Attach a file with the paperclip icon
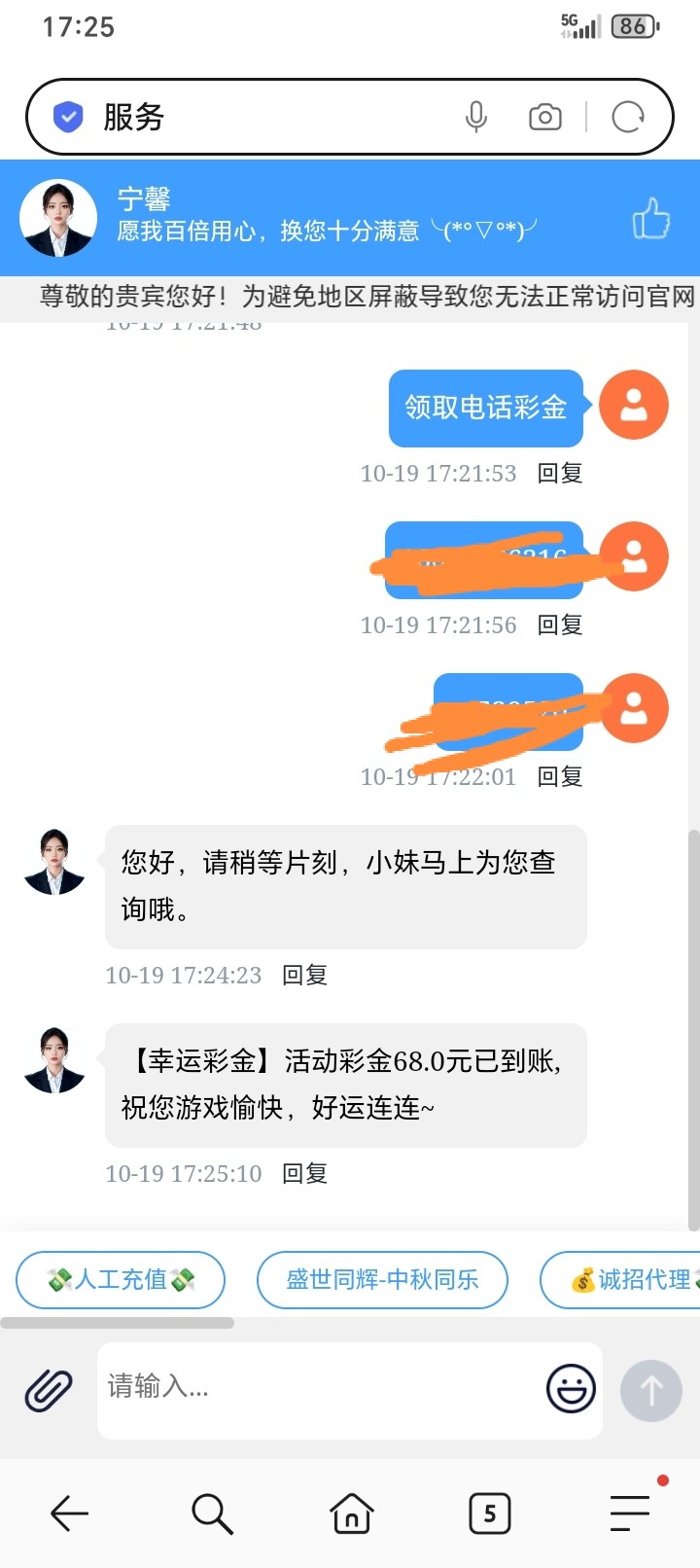Screen dimensions: 700x1568 click(x=49, y=1389)
